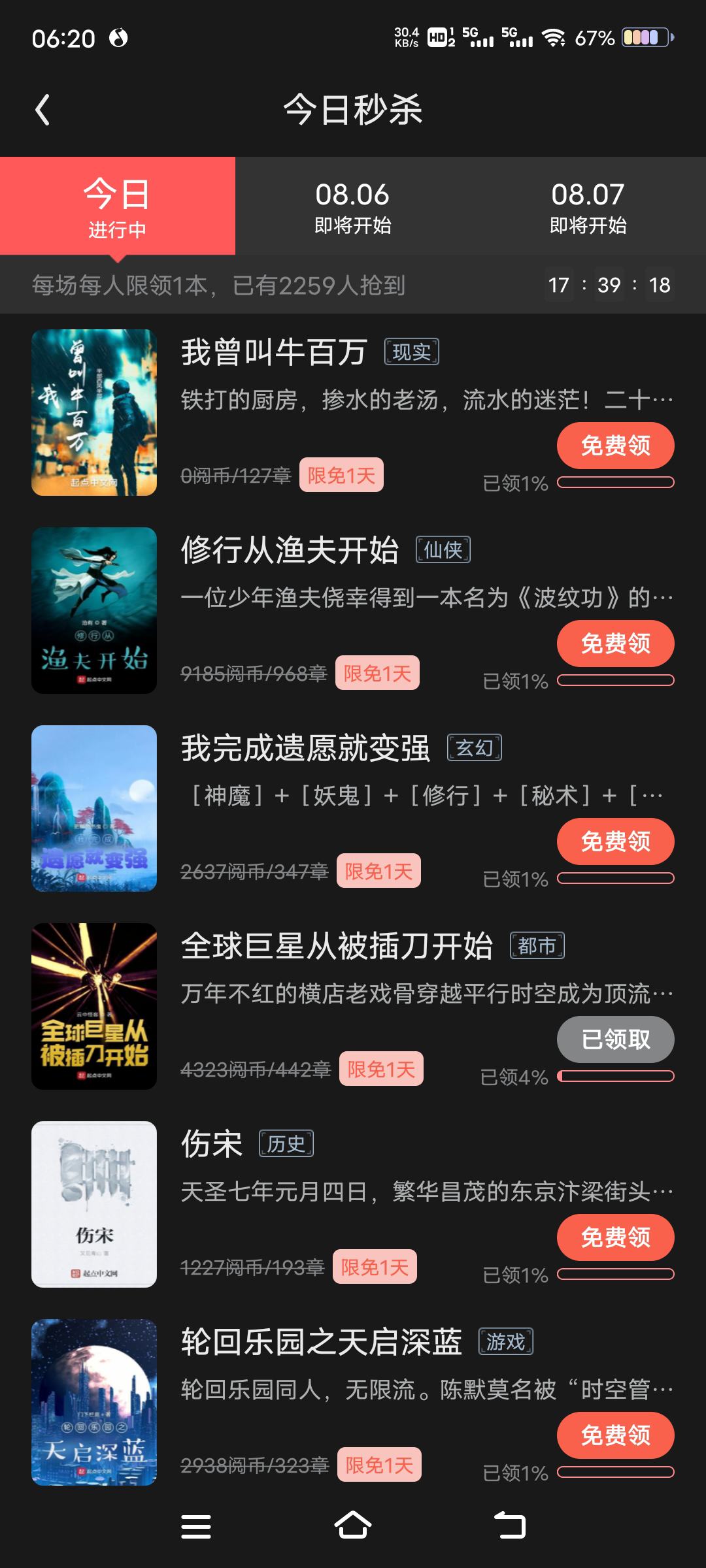Tap 免费领 for 轮回乐园之天启深蓝

pyautogui.click(x=615, y=1435)
